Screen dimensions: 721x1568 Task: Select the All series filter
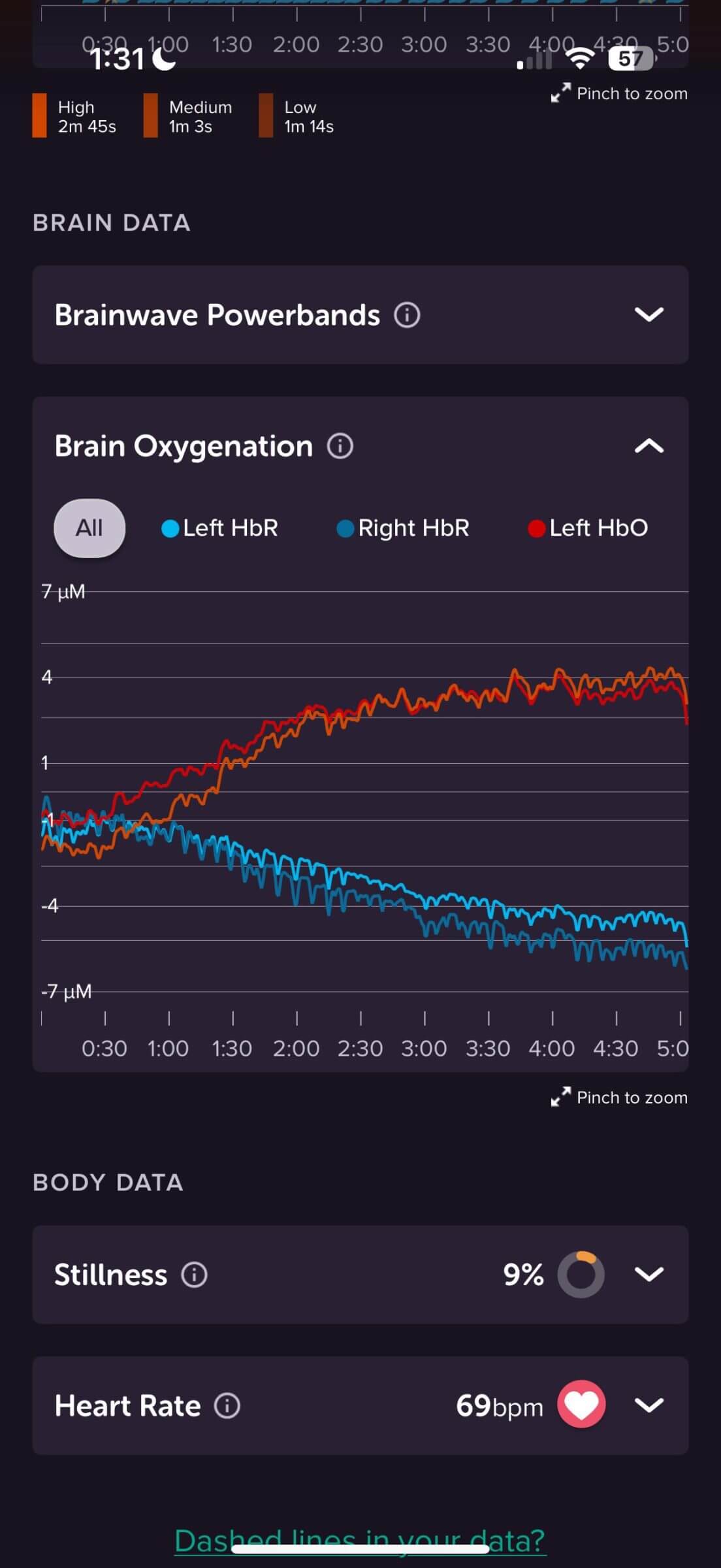pos(89,528)
